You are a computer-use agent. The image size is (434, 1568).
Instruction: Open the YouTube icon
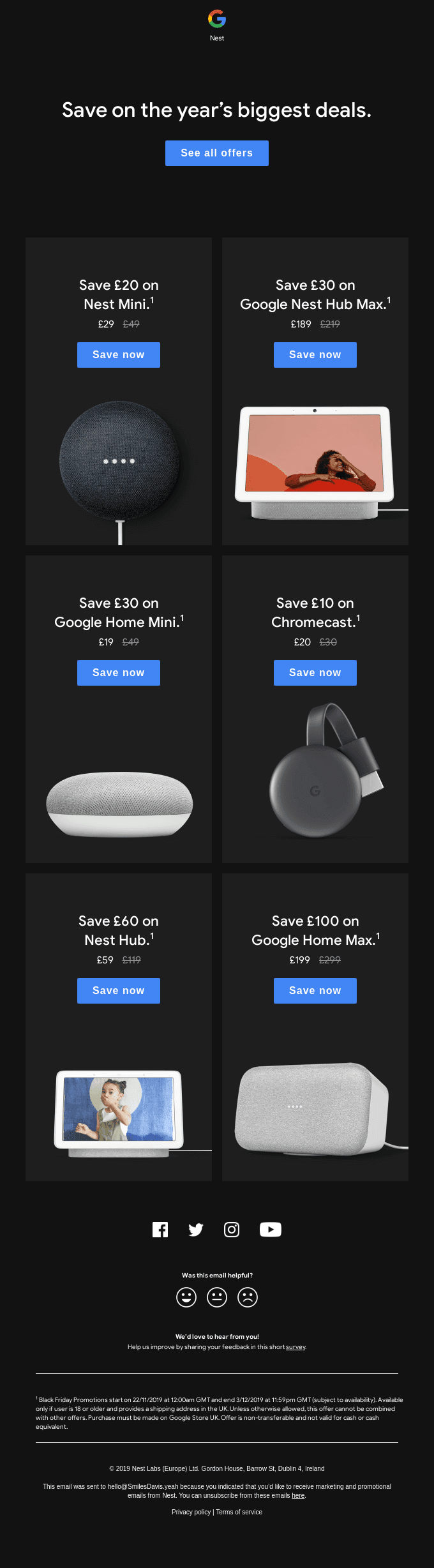click(270, 1230)
